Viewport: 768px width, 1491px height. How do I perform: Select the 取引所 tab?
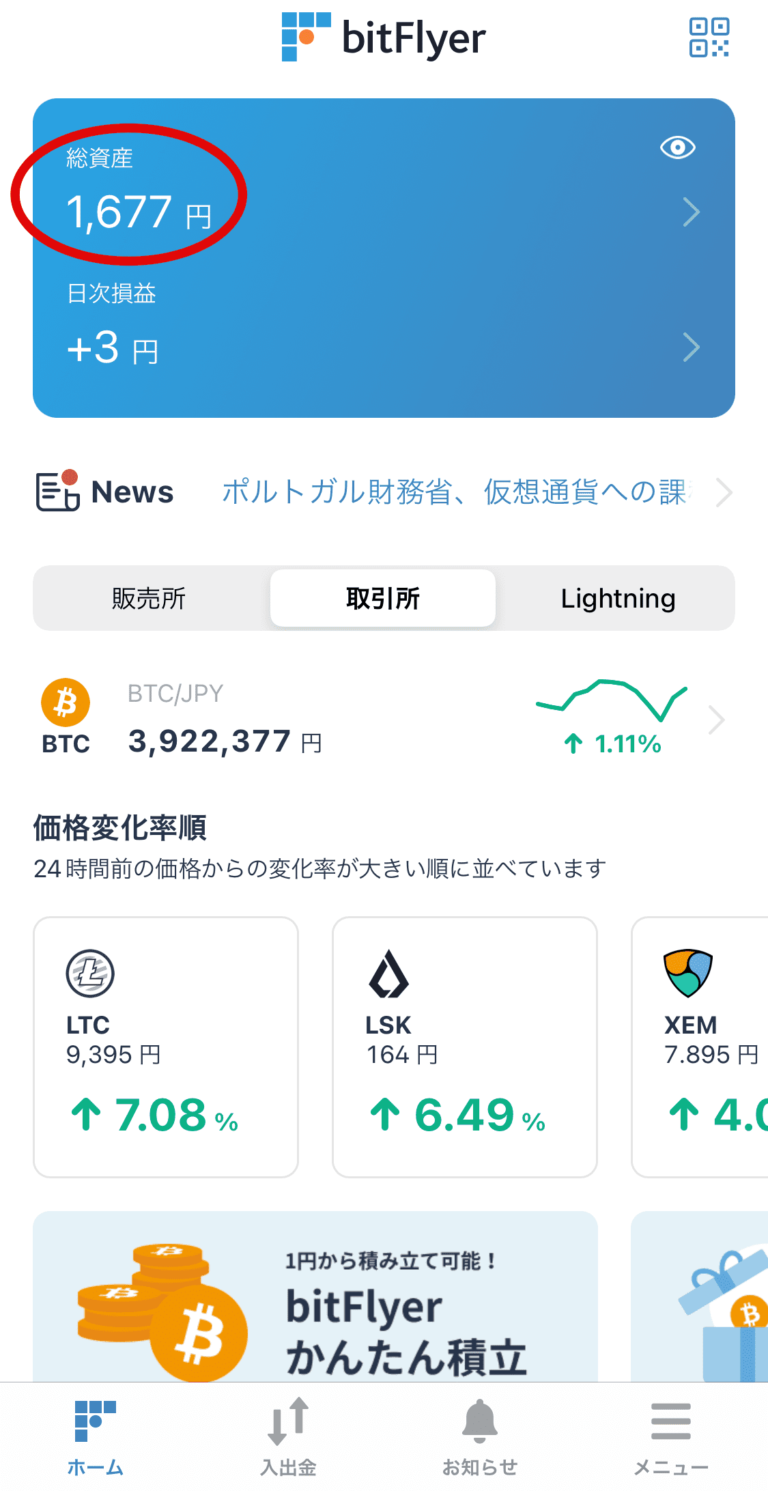[383, 598]
